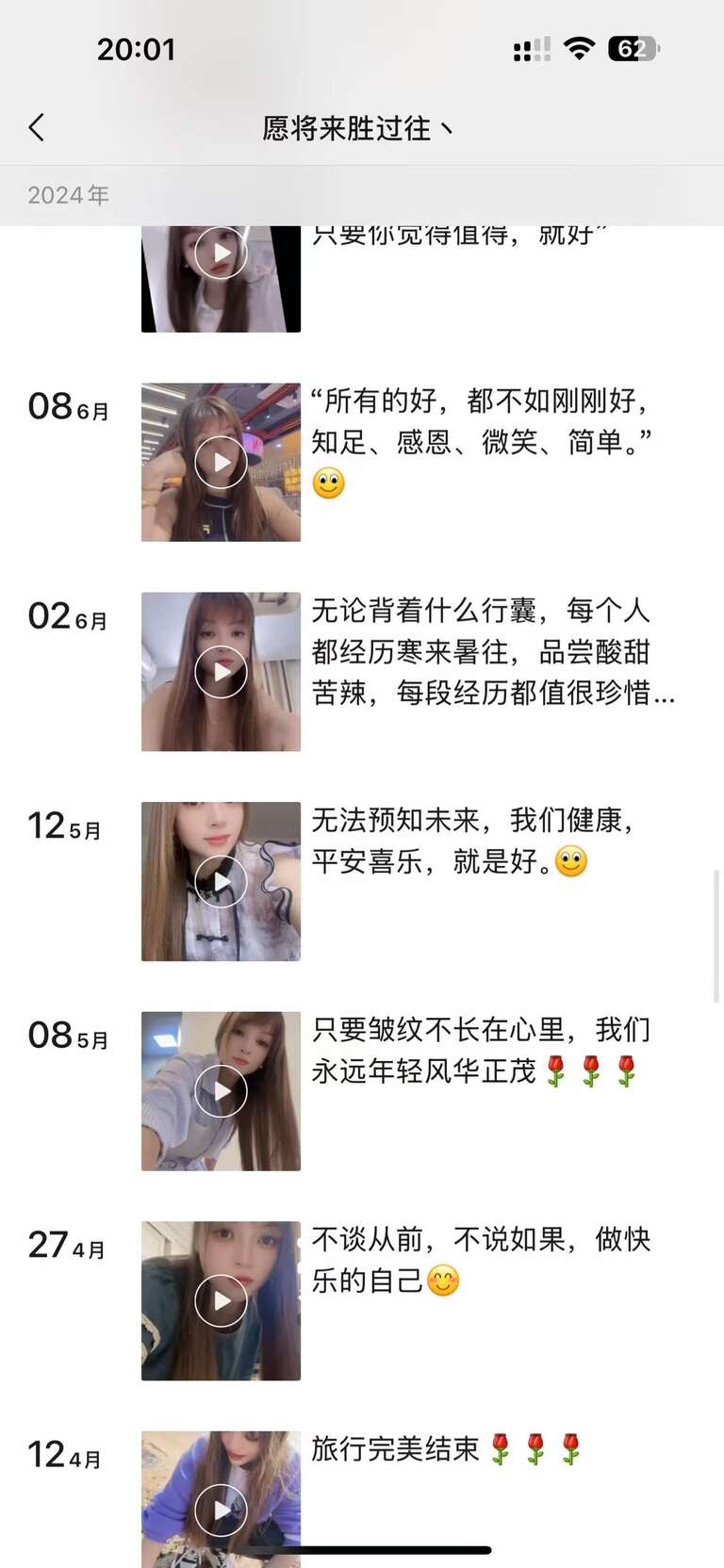Screen dimensions: 724x1568
Task: Open the 27 April video 不谈从前
Action: point(221,1300)
